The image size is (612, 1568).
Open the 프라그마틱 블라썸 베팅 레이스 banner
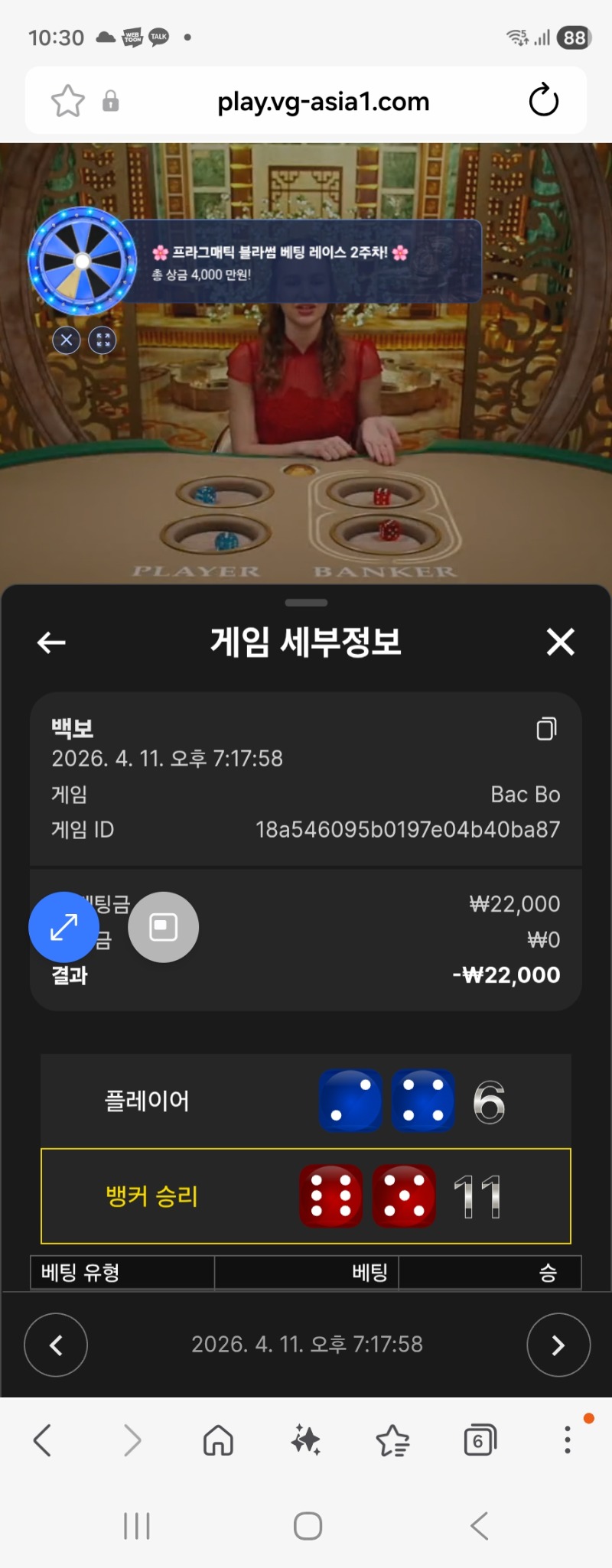(x=302, y=262)
